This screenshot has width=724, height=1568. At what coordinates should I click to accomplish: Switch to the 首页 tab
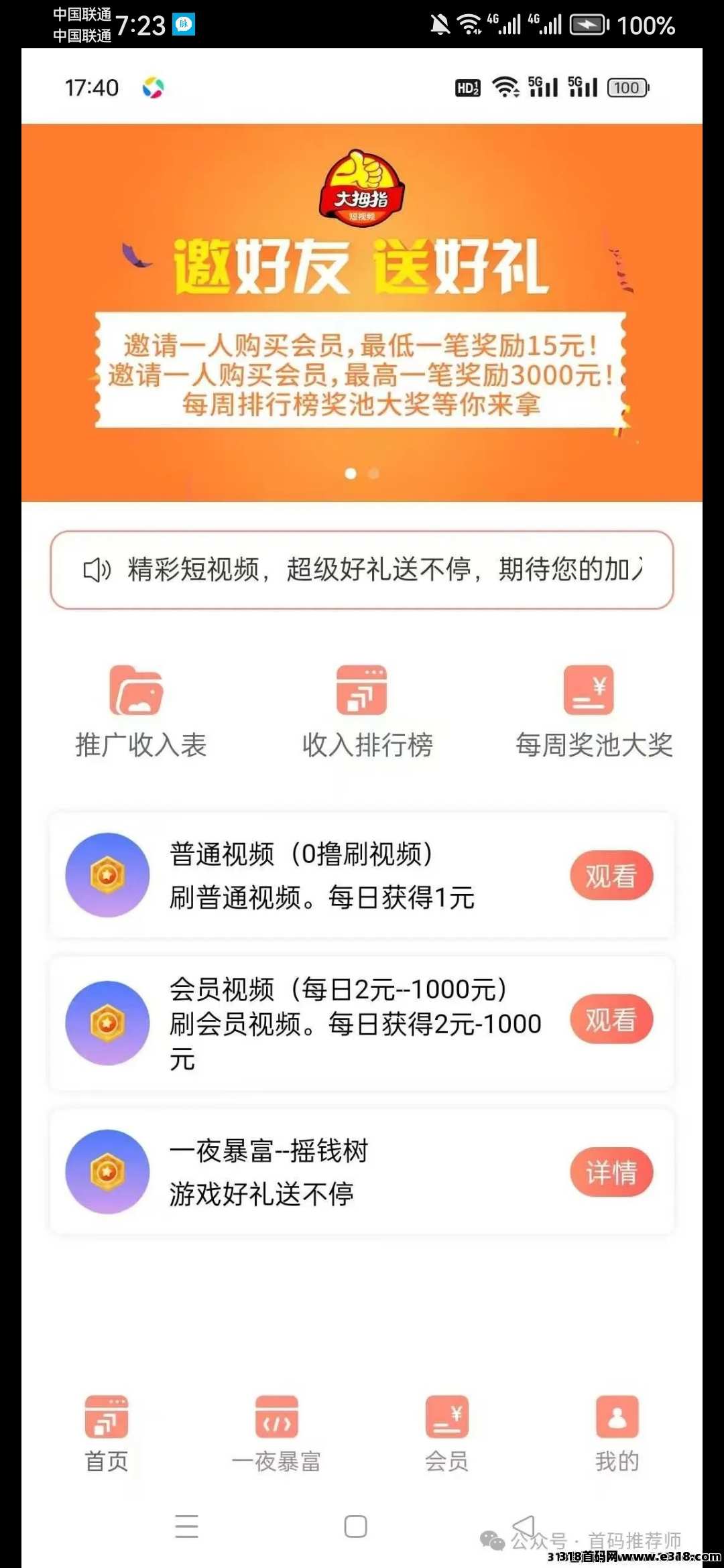pos(106,1435)
